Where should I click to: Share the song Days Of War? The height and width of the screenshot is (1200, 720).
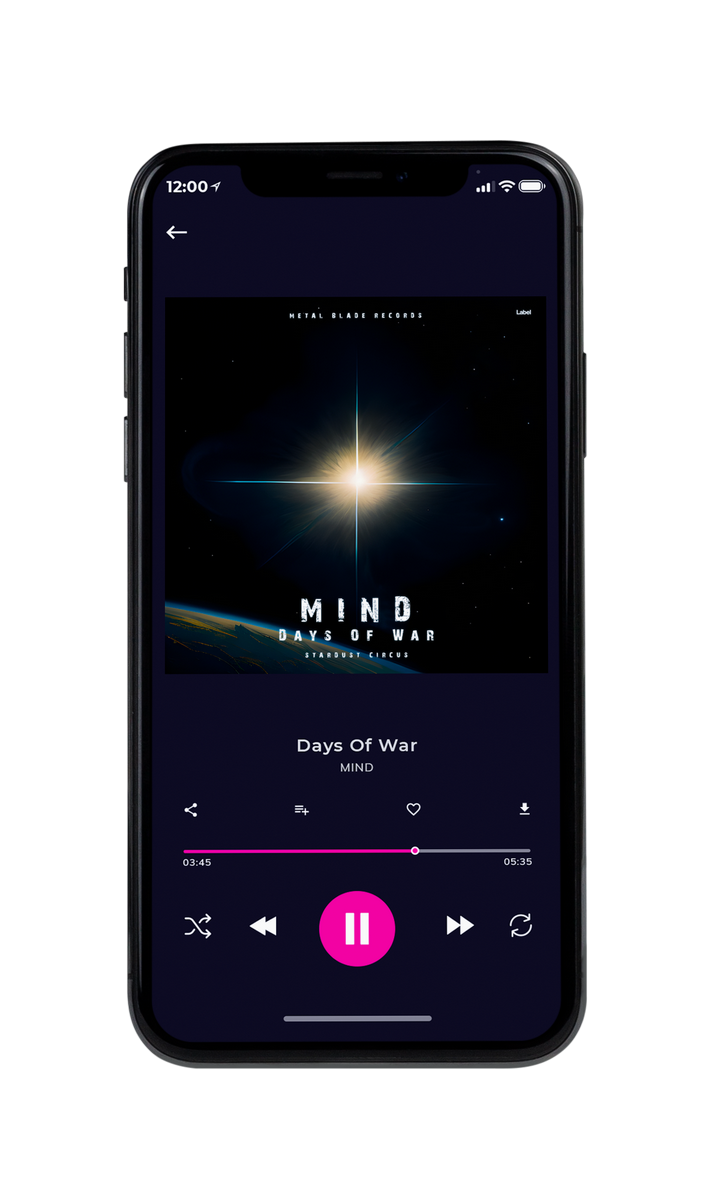191,810
